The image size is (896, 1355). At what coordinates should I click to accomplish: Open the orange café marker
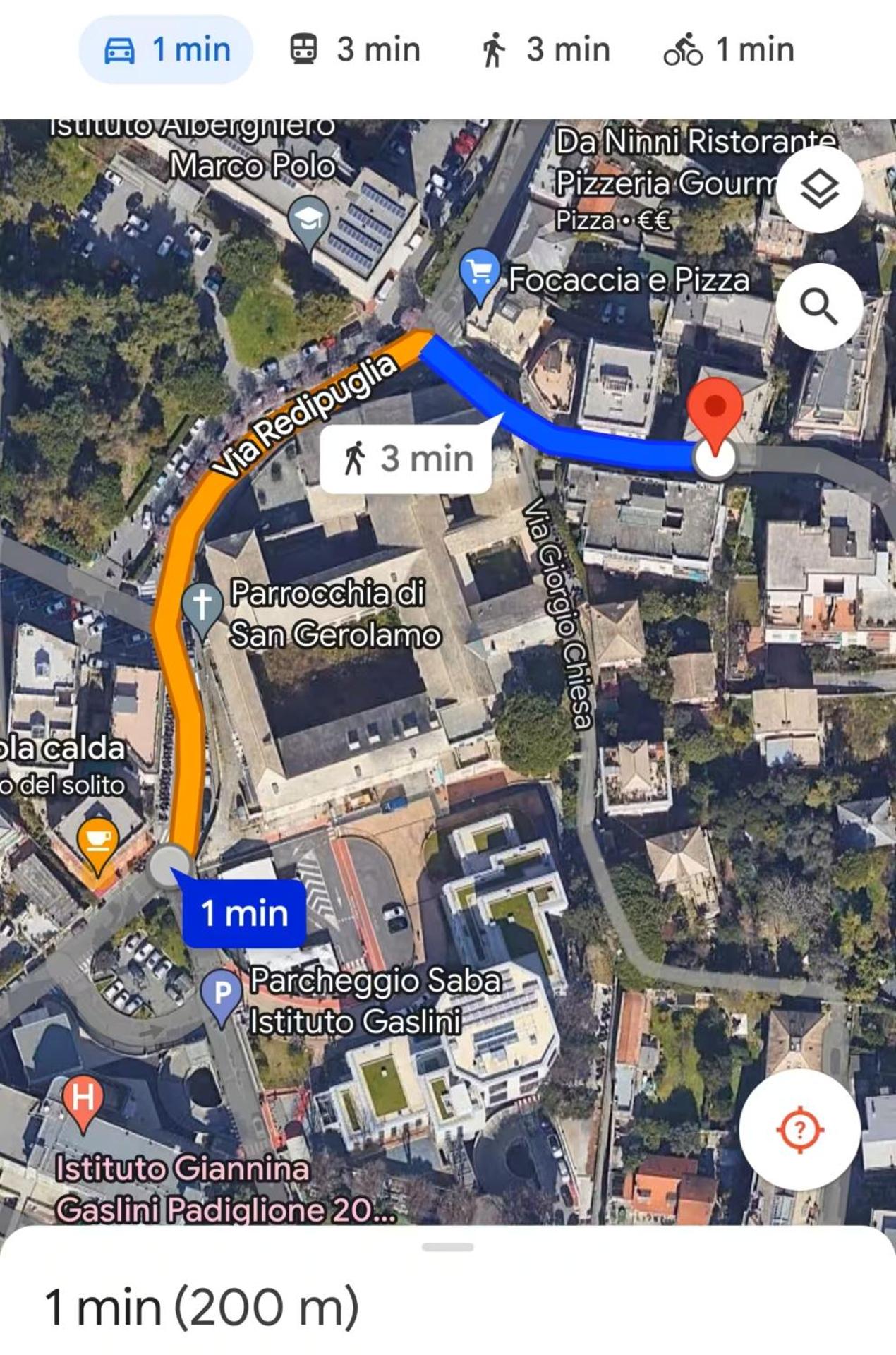[97, 841]
